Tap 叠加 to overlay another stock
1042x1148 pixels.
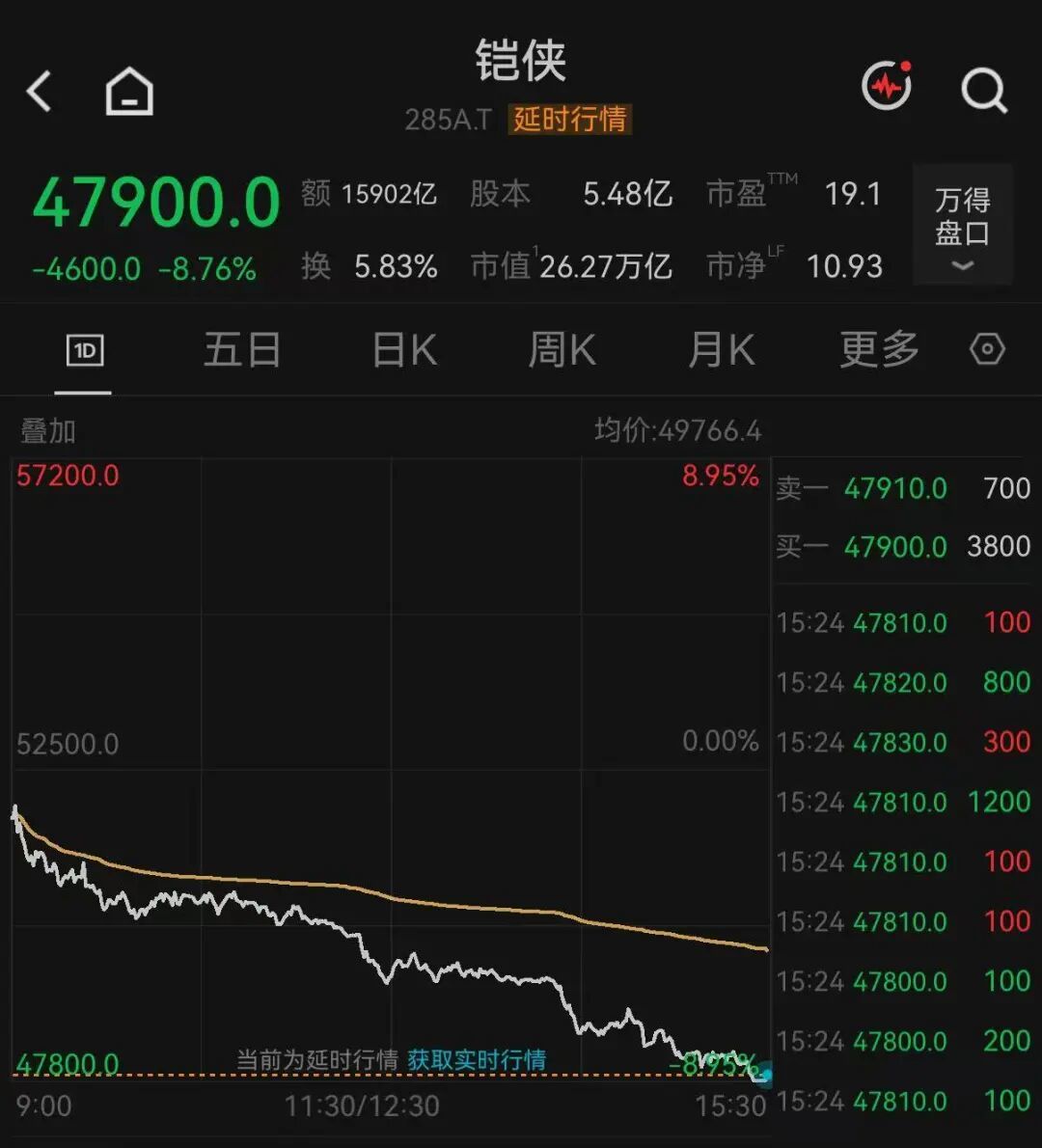[x=48, y=431]
